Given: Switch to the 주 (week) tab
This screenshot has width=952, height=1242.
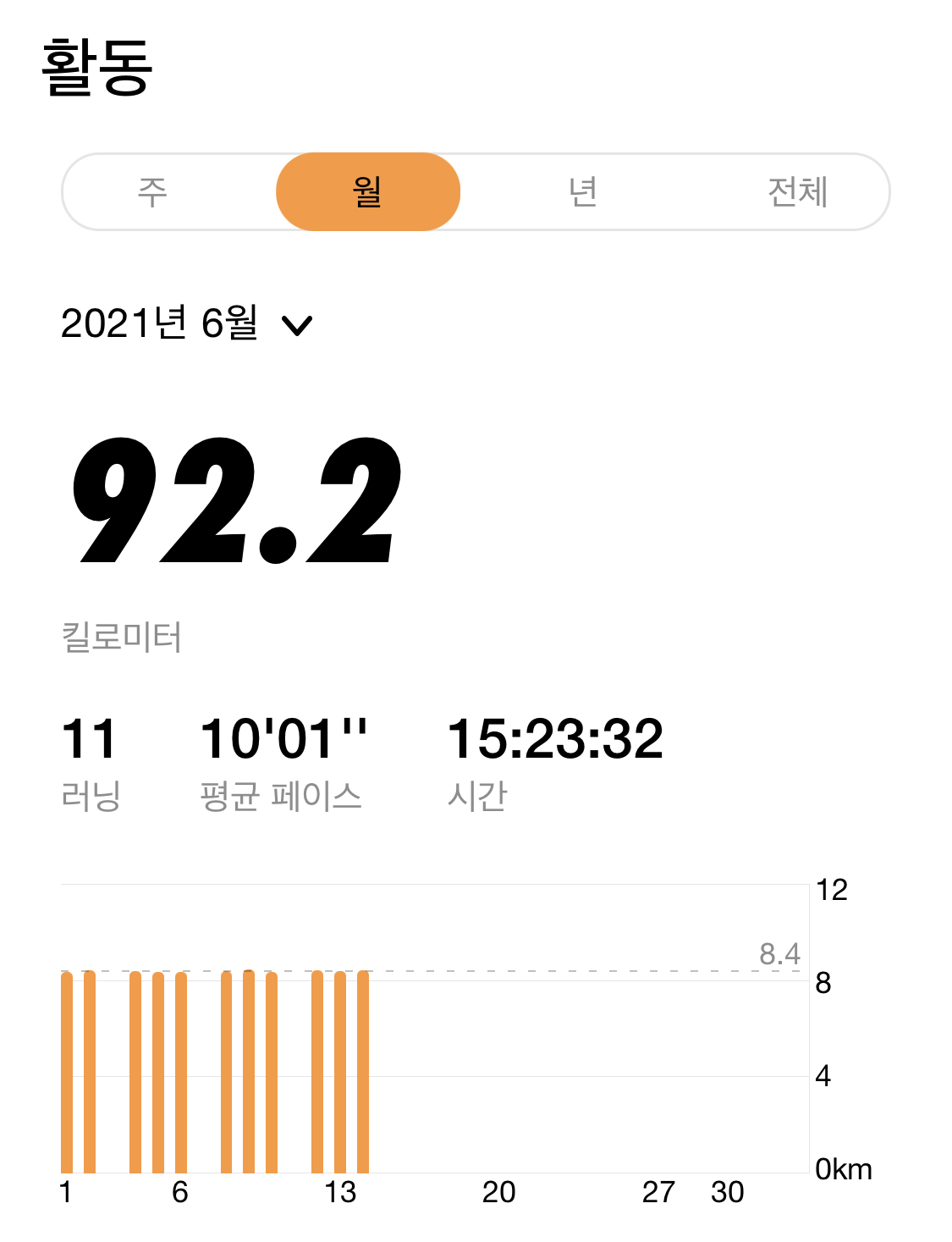Looking at the screenshot, I should [153, 192].
